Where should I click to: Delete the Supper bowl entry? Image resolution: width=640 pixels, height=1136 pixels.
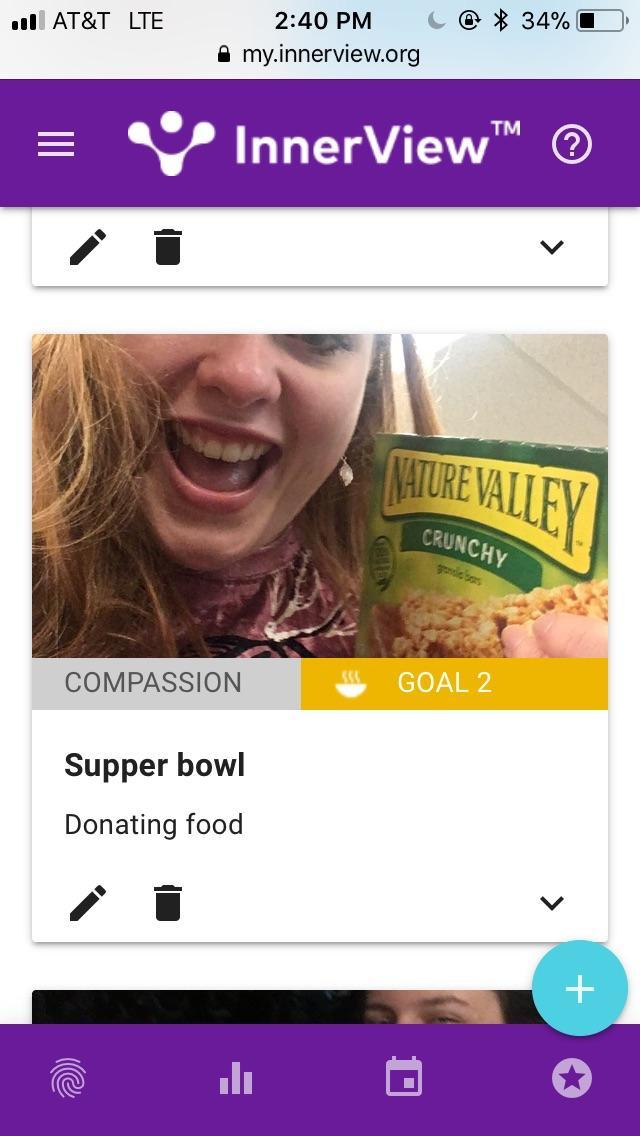(168, 903)
